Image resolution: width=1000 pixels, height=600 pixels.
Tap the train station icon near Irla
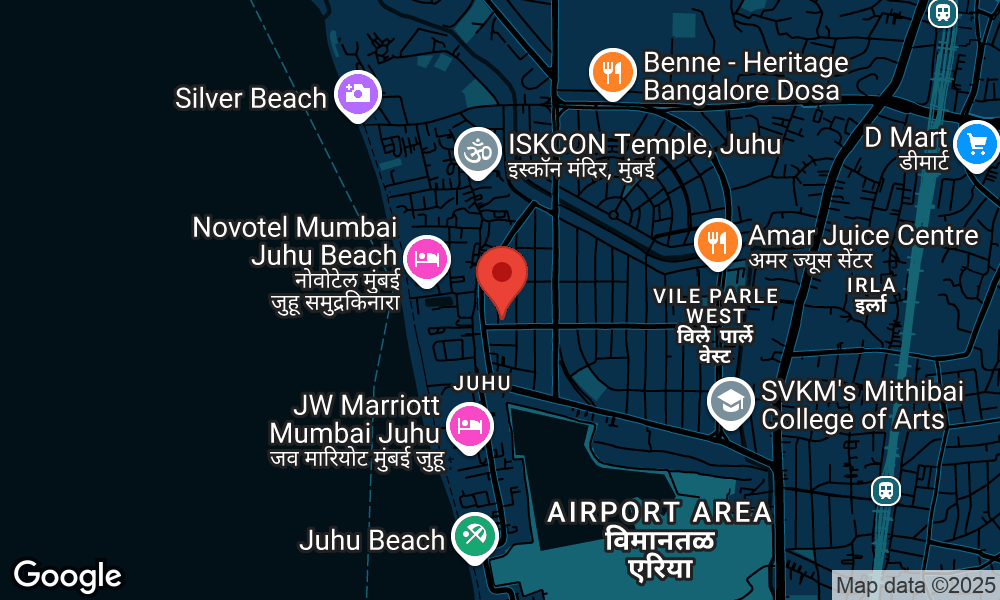point(885,490)
